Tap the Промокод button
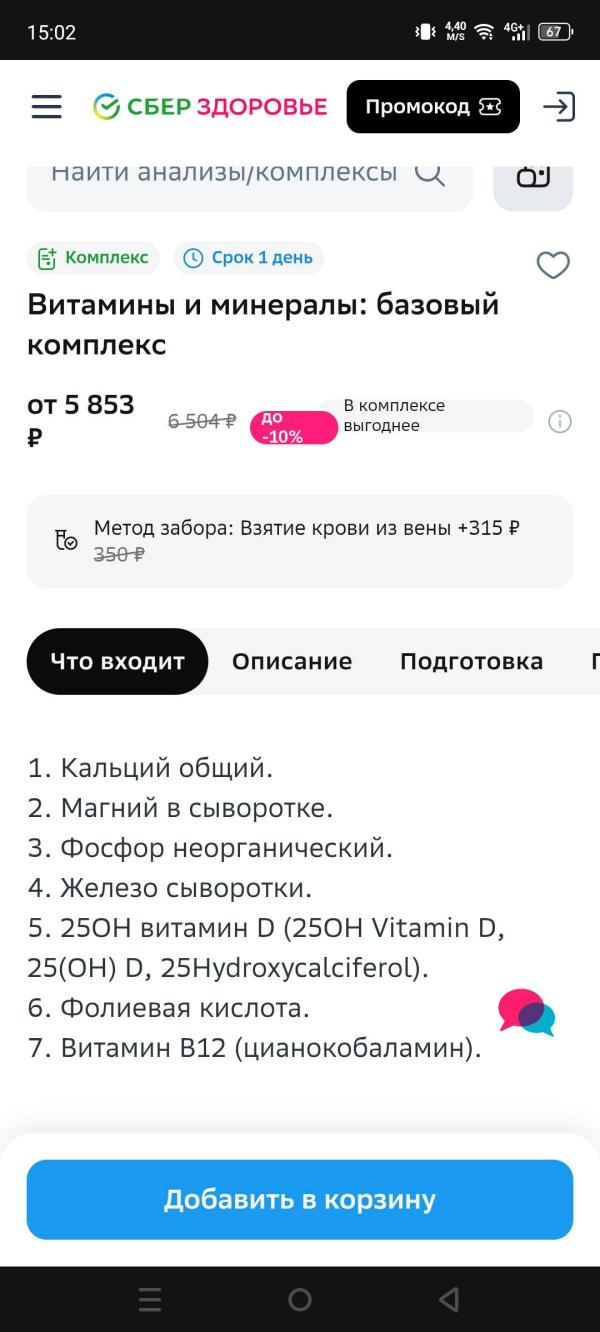 coord(433,107)
